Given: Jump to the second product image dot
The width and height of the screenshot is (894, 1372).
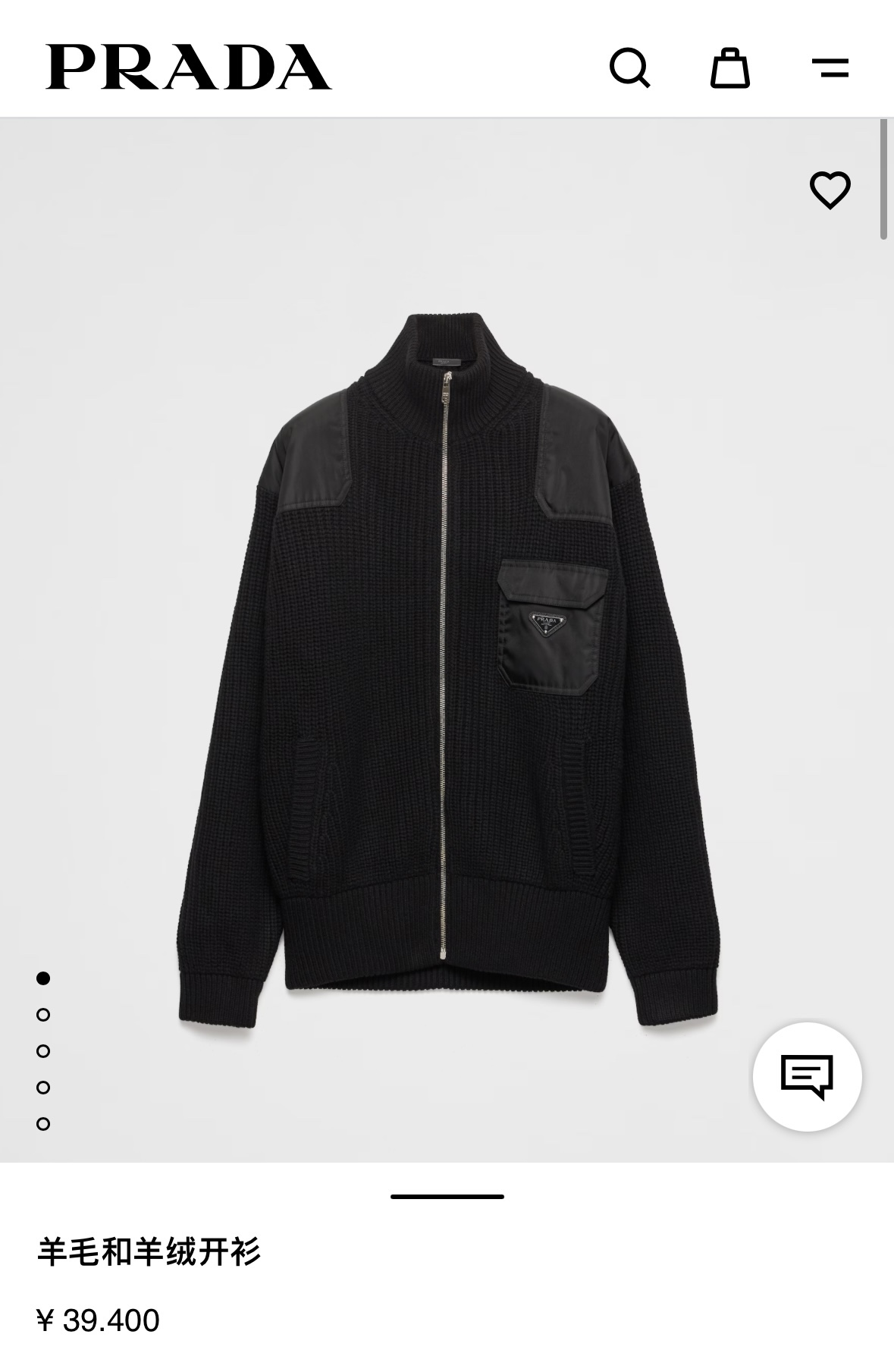Looking at the screenshot, I should click(43, 1015).
